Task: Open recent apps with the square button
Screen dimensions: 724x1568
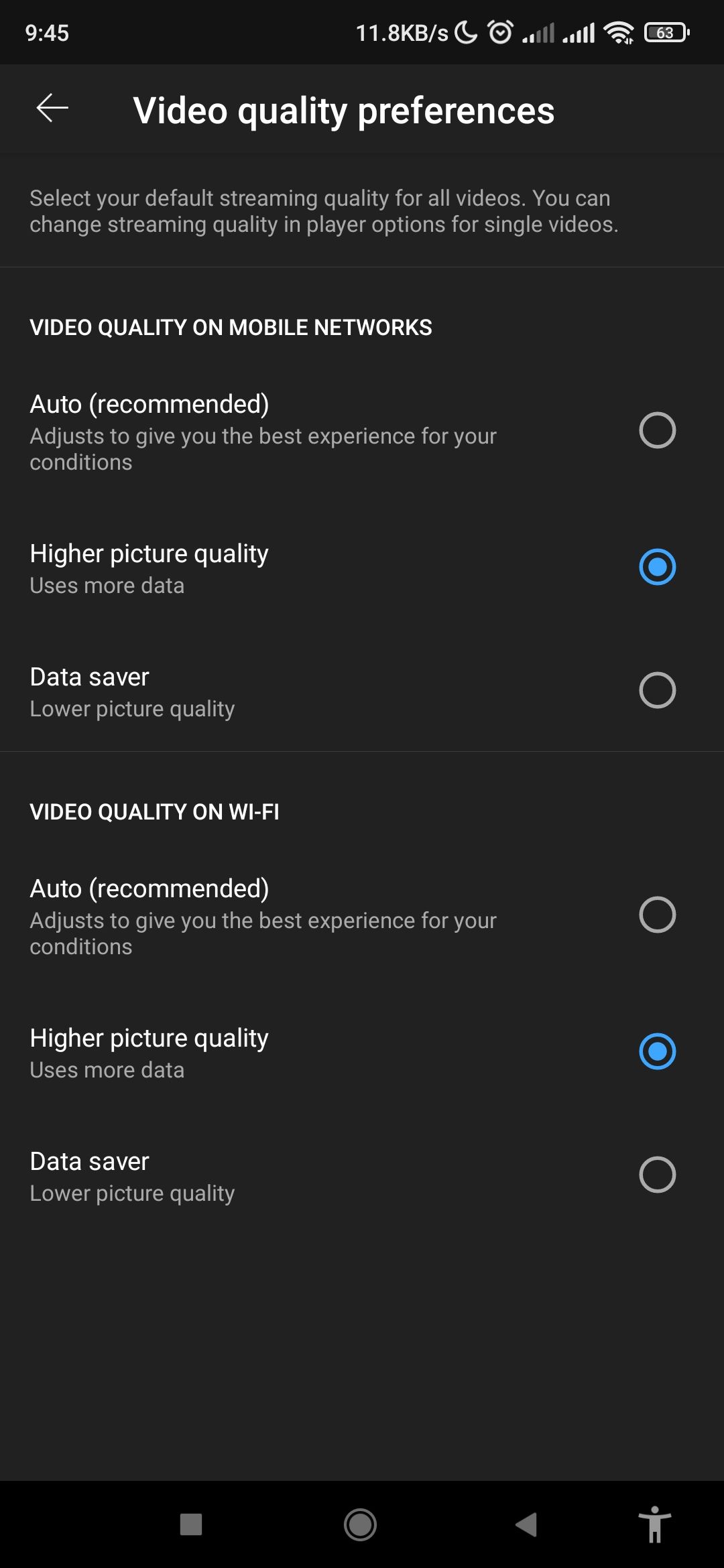Action: point(191,1524)
